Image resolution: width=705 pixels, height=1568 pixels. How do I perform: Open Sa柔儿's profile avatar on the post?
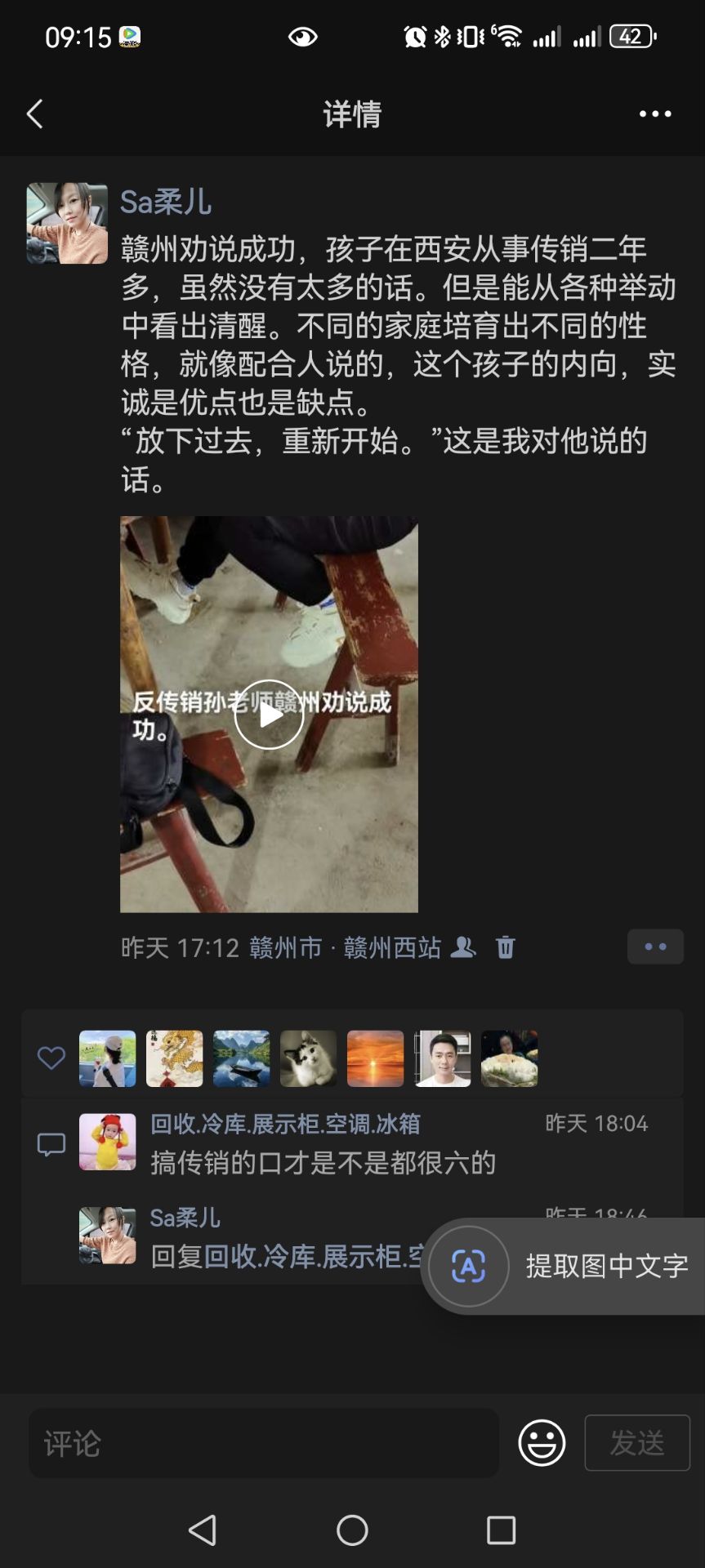click(67, 223)
